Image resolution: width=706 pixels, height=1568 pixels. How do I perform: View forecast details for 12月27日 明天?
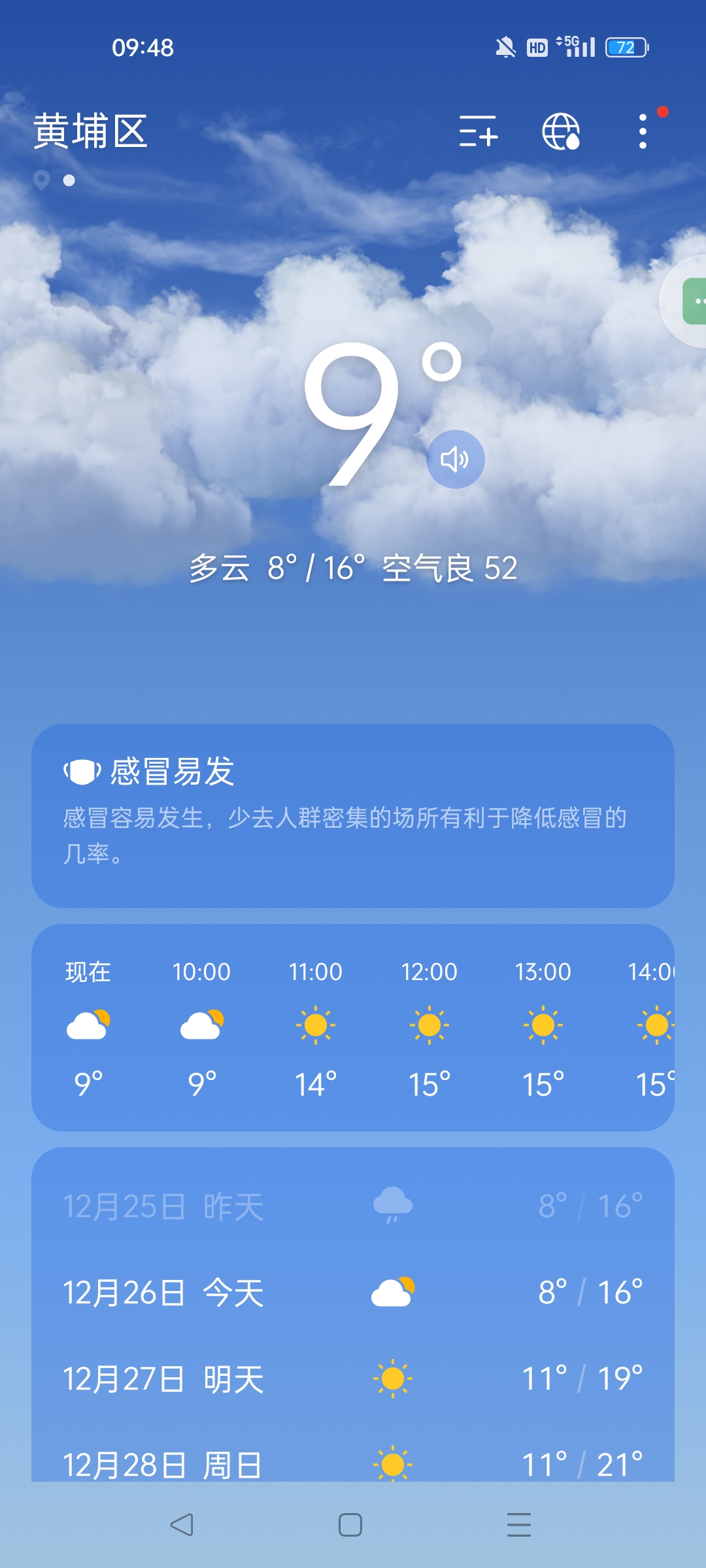point(353,1379)
